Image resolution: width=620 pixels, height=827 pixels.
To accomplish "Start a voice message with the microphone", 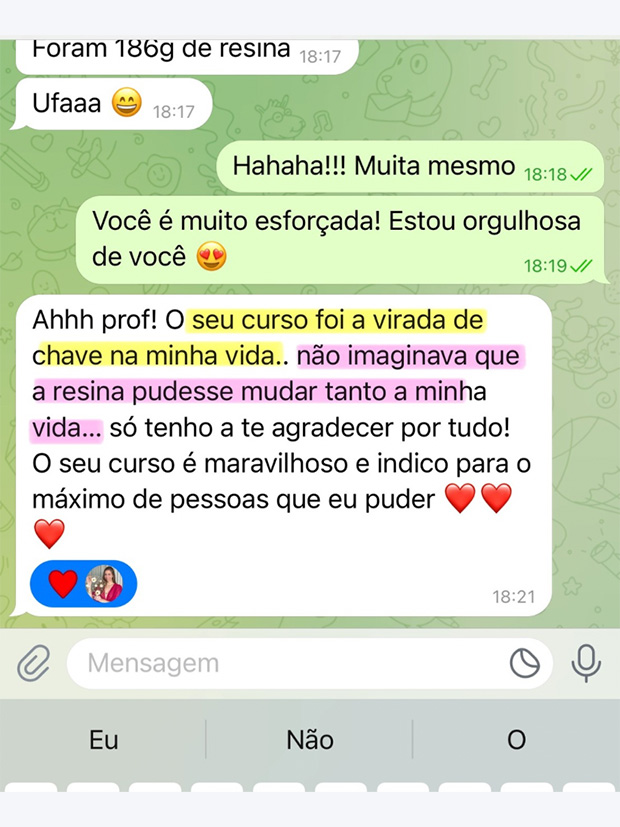I will (585, 662).
